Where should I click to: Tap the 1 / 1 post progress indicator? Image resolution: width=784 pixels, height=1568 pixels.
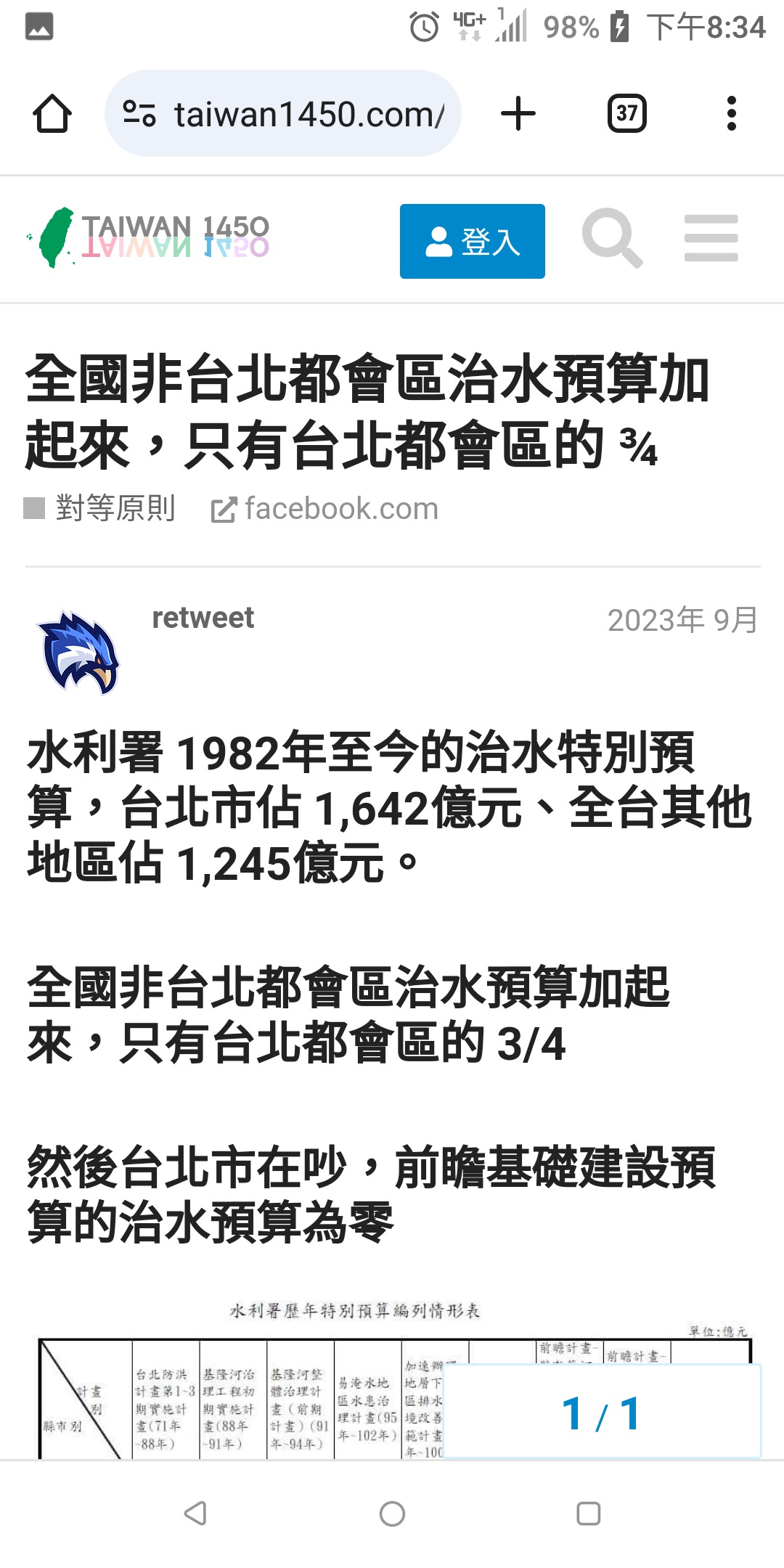[x=601, y=1413]
